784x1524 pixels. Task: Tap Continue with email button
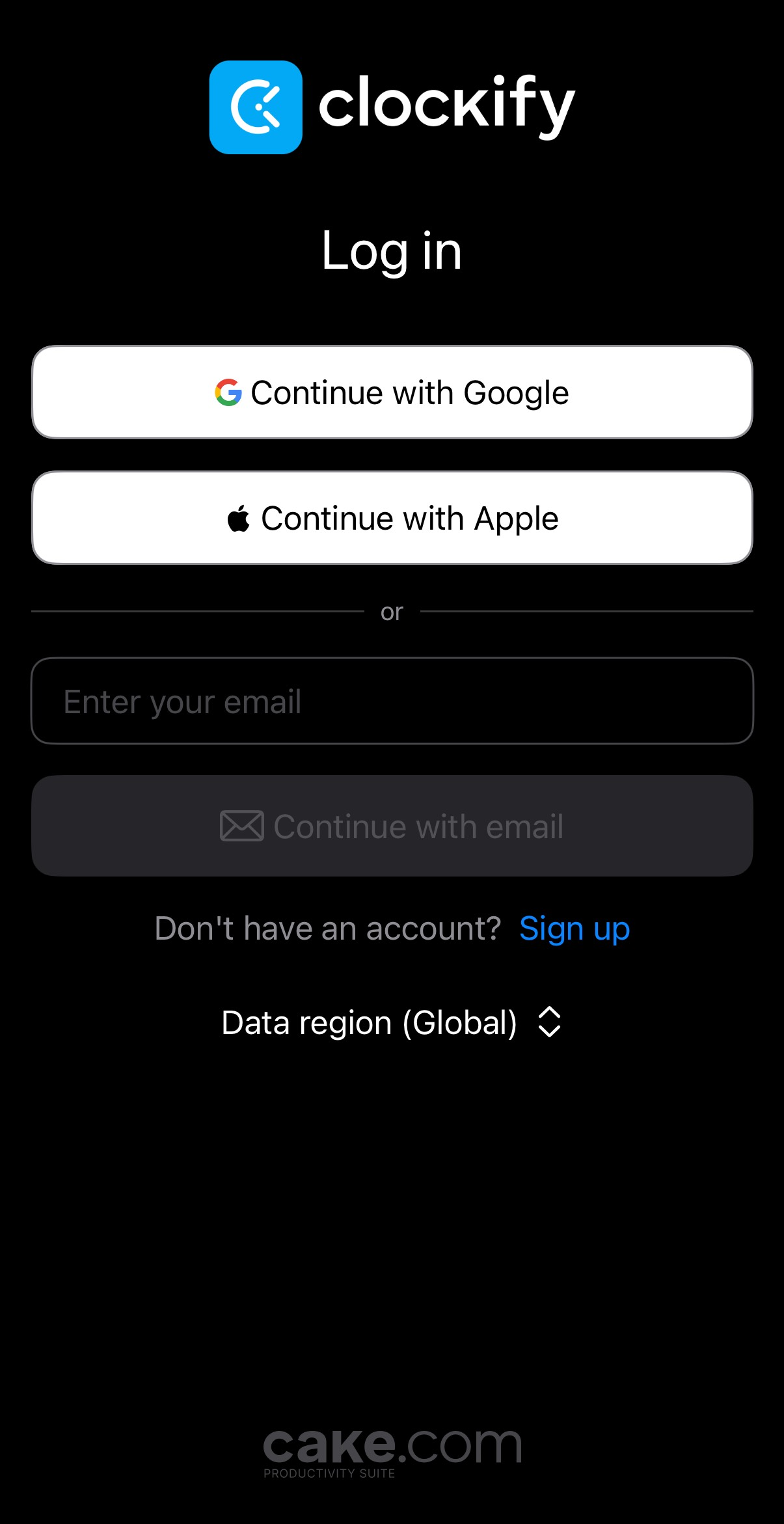pos(392,826)
